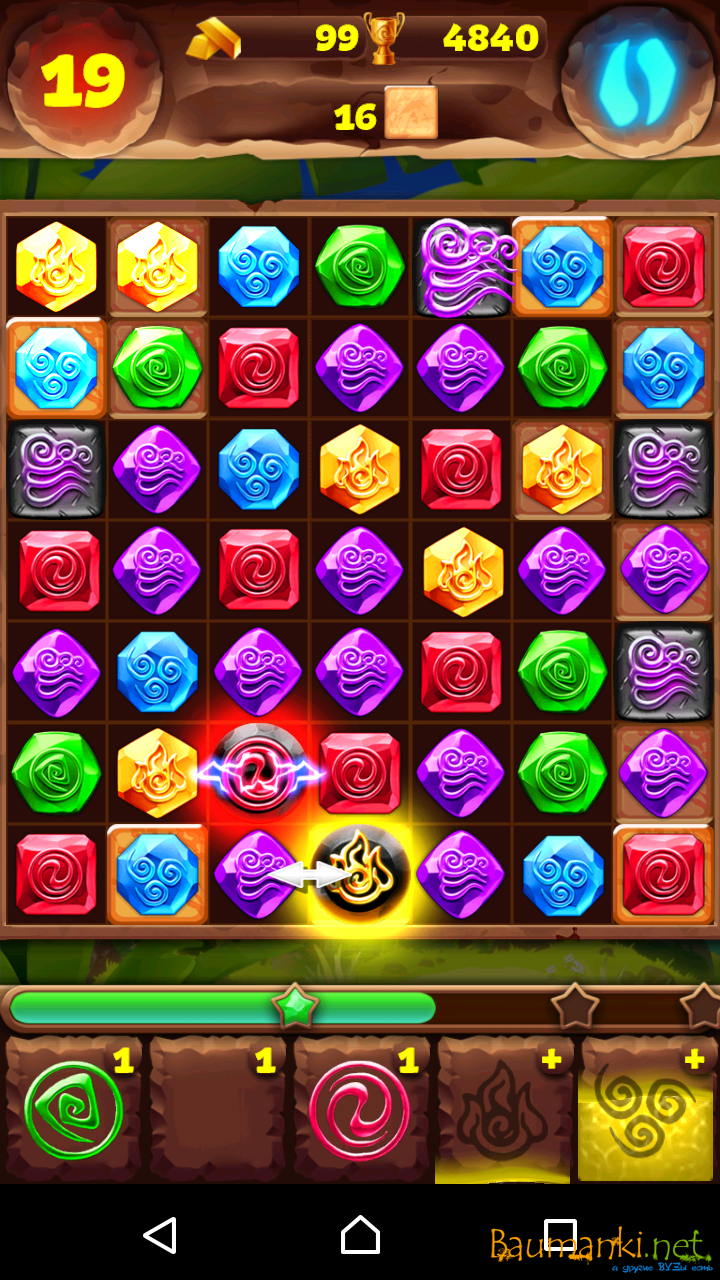
Task: Activate the green earth spiral booster
Action: [x=73, y=1110]
